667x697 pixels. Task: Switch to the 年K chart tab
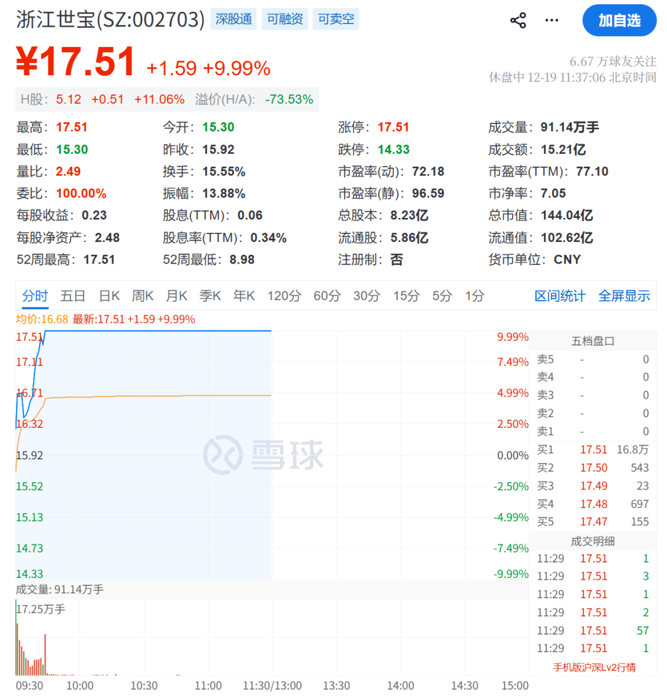click(244, 295)
